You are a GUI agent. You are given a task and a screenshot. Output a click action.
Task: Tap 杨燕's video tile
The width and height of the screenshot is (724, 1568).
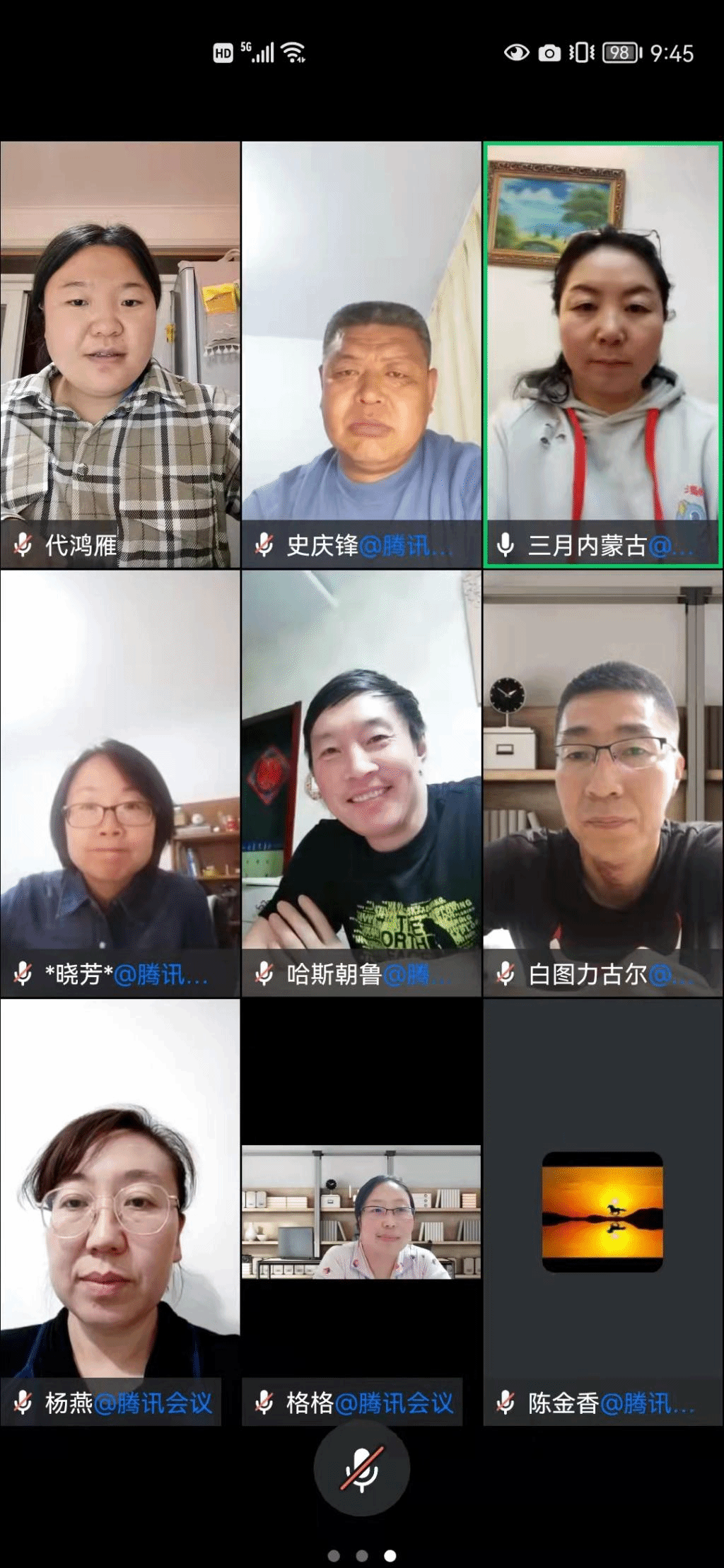[120, 1212]
